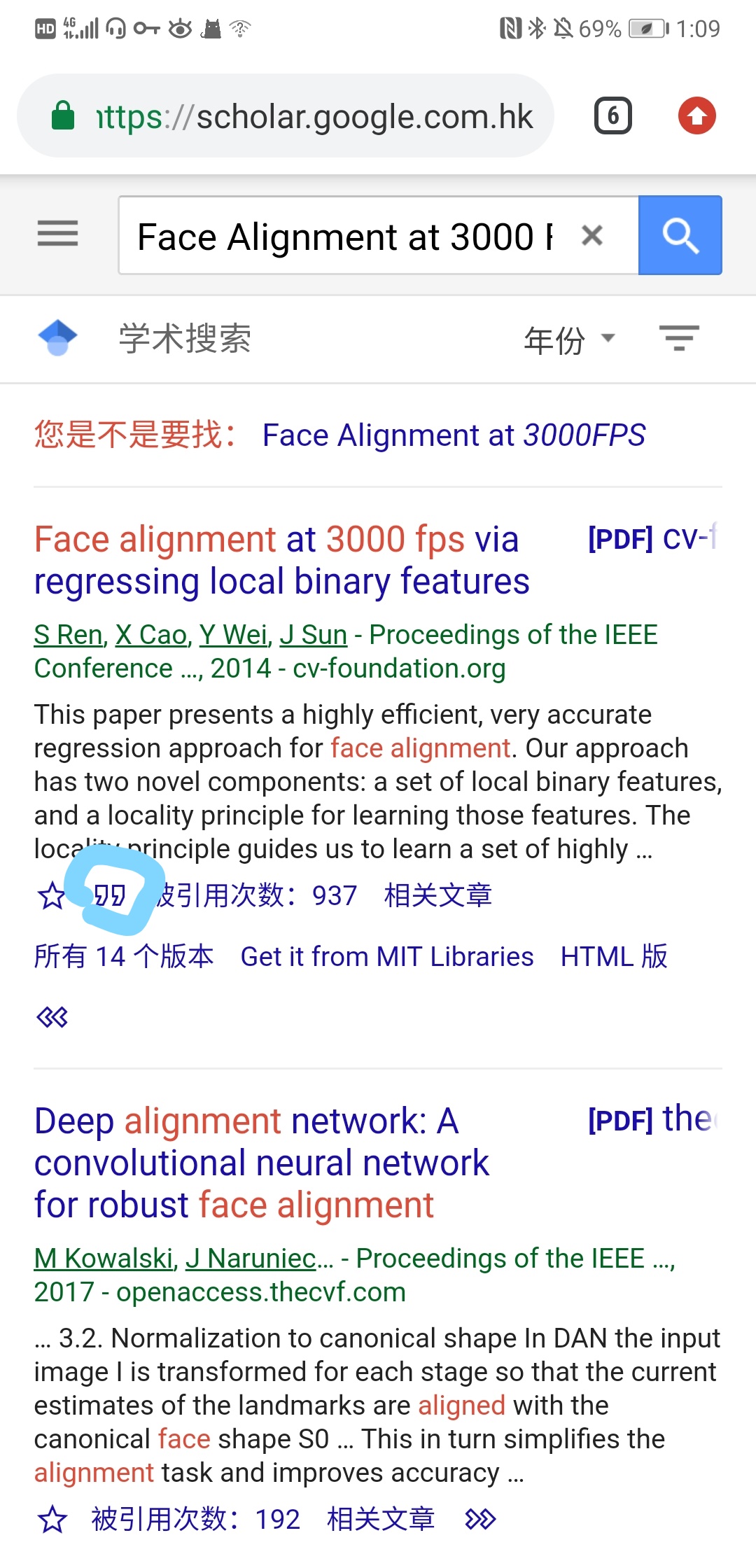
Task: Open the browser tab switcher showing 6
Action: [x=612, y=116]
